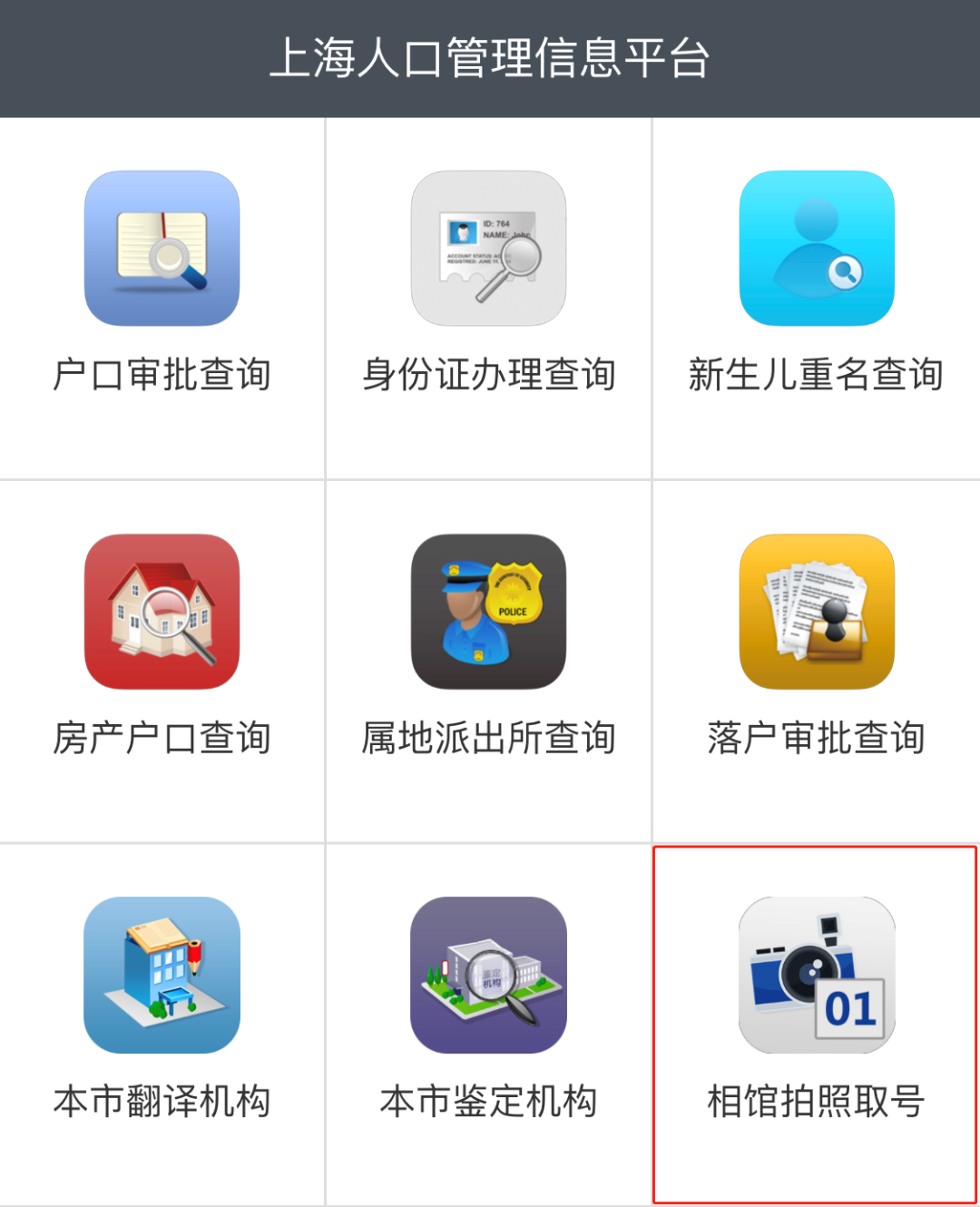Open the 相馆拍照取号 camera icon
The width and height of the screenshot is (980, 1207).
[815, 973]
